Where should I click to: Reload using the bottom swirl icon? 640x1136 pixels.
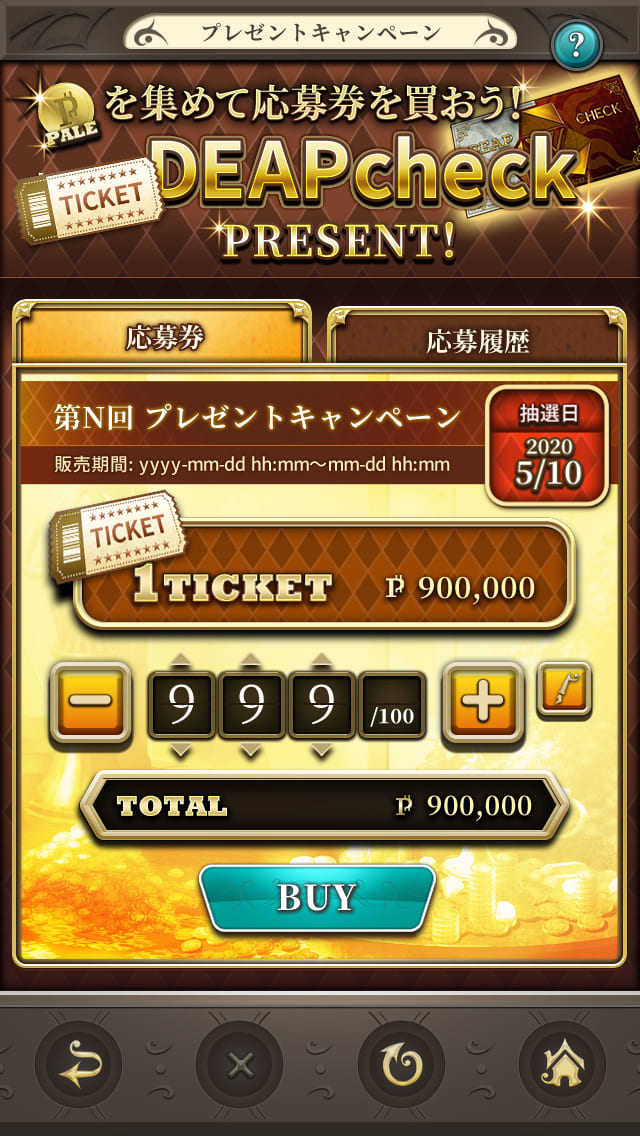click(400, 1063)
